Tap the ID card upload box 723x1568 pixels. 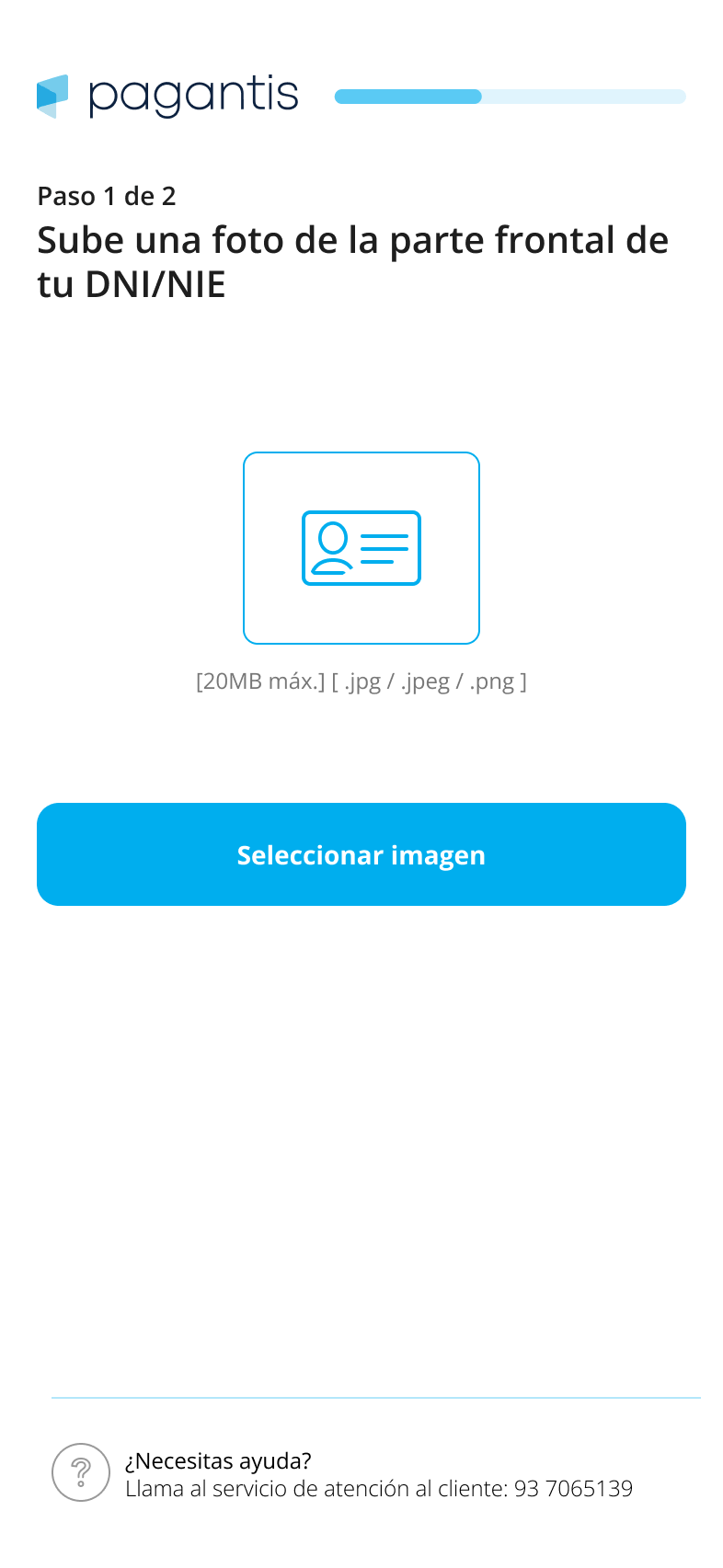tap(361, 548)
